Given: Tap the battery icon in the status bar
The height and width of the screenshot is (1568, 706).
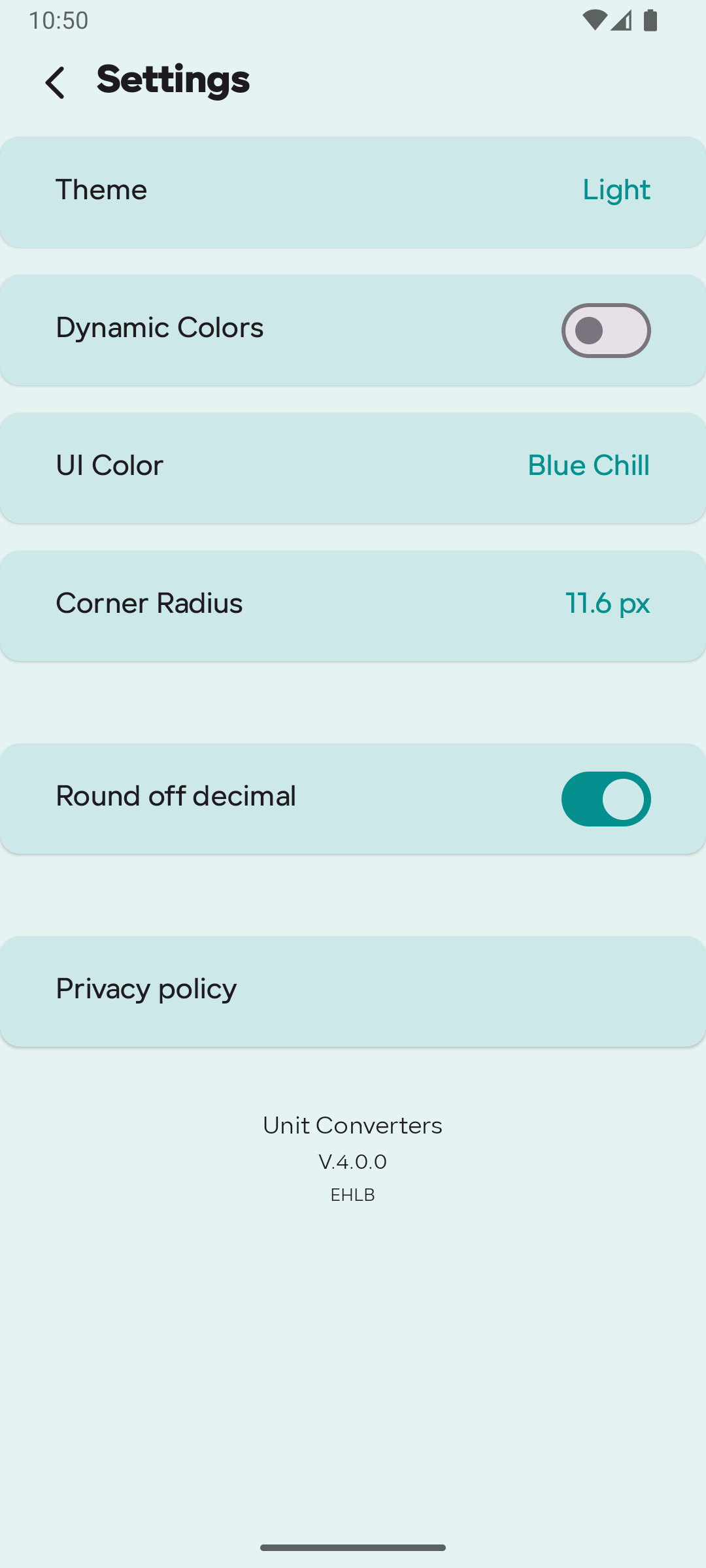Looking at the screenshot, I should 650,21.
